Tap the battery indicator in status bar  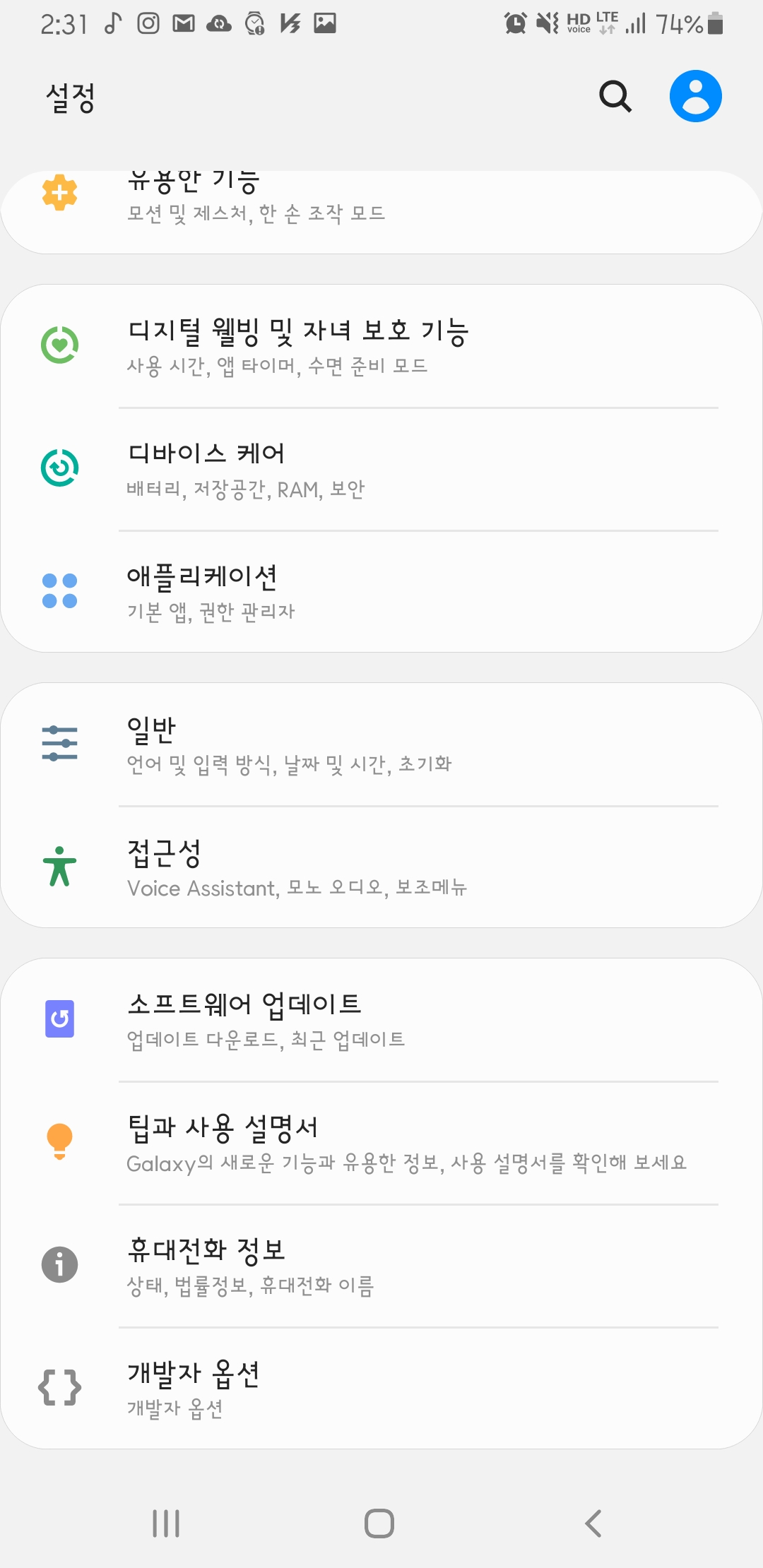pyautogui.click(x=715, y=23)
